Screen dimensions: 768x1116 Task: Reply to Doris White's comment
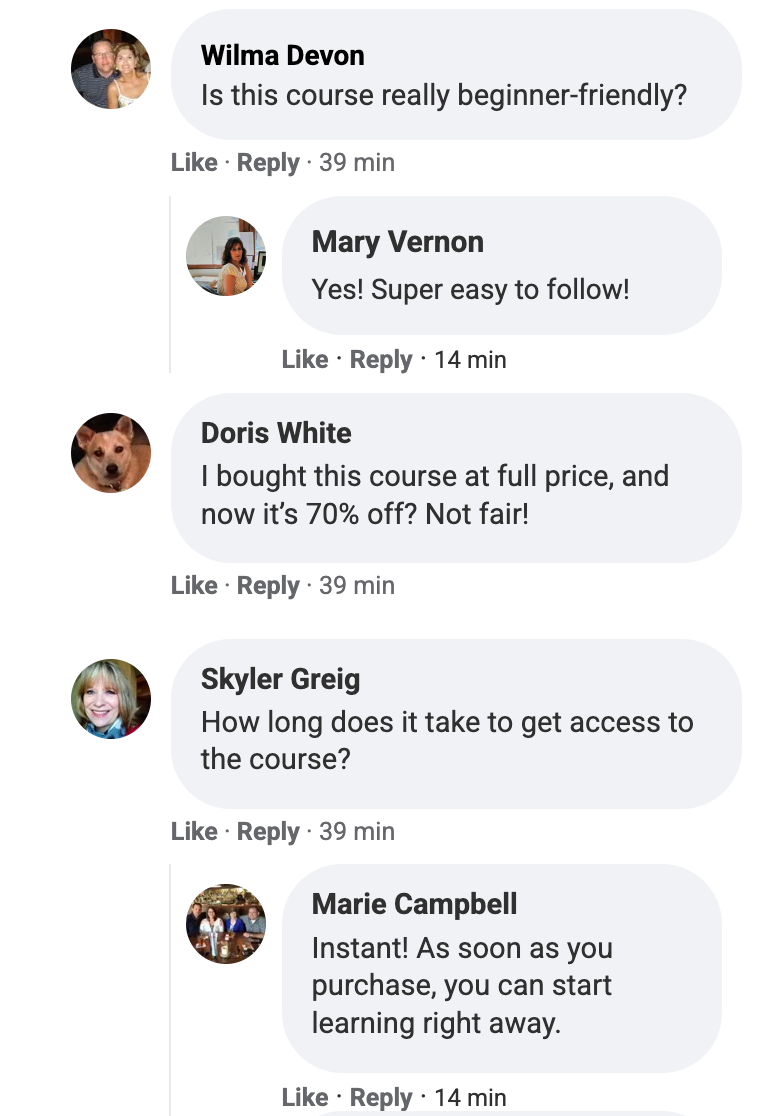click(268, 585)
